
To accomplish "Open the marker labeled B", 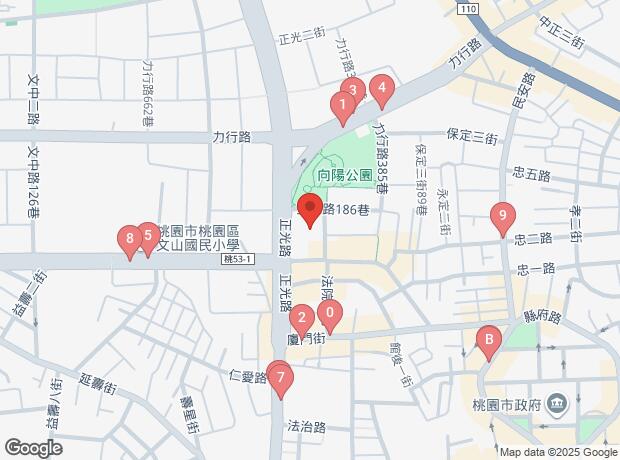I will point(488,340).
